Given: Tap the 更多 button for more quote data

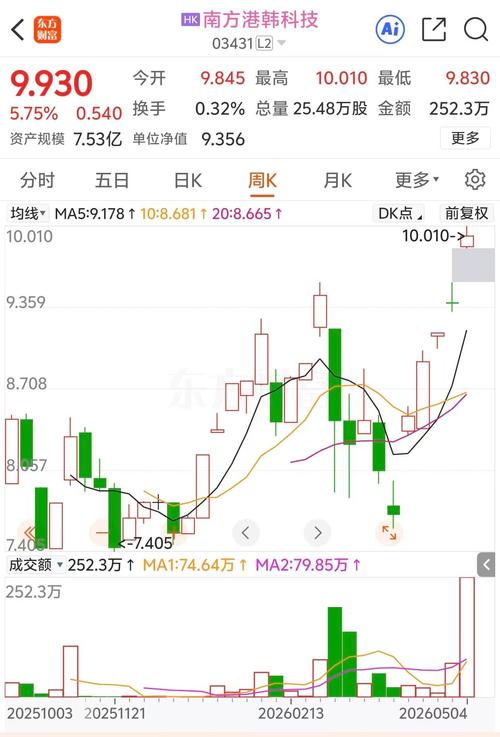Looking at the screenshot, I should 465,138.
